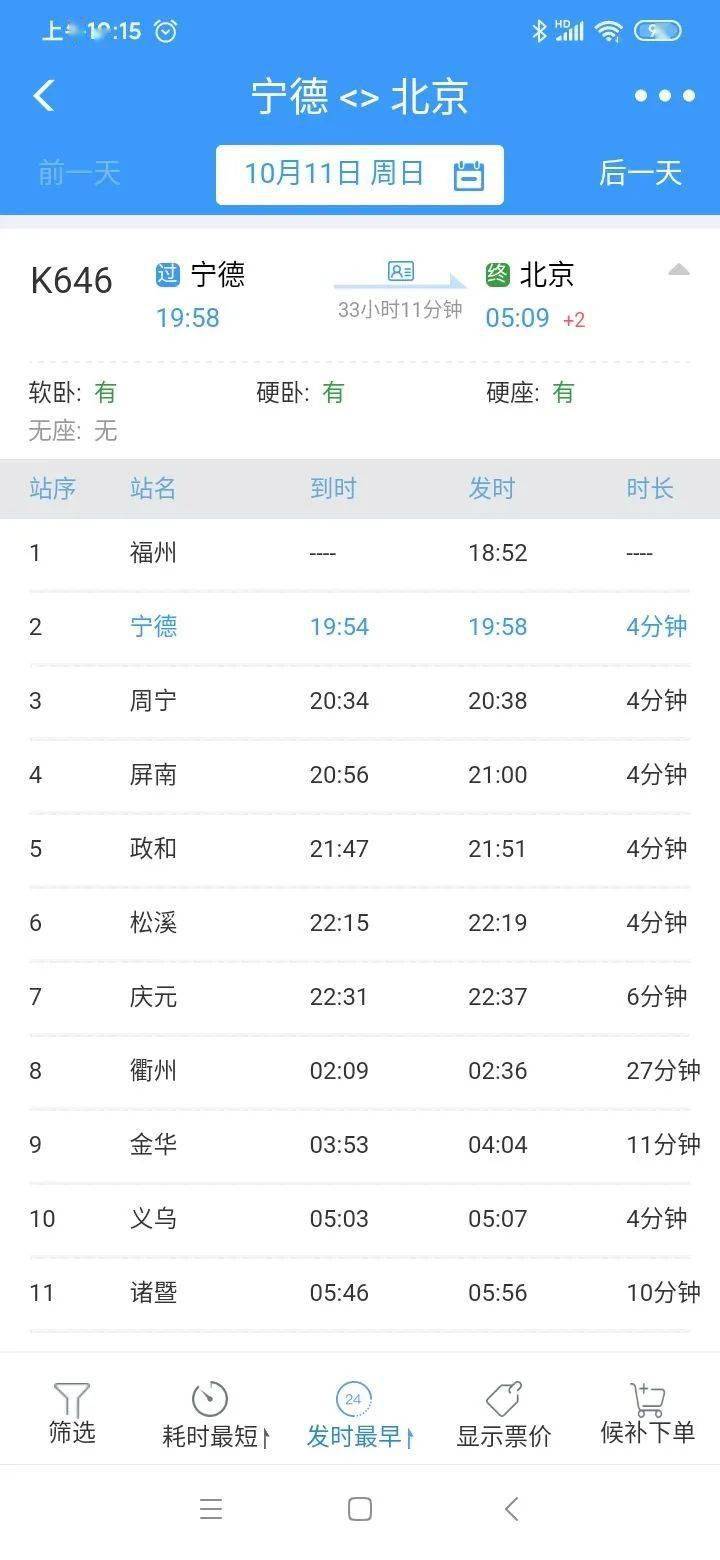This screenshot has height=1560, width=720.
Task: Jump to the next day (后一天)
Action: pyautogui.click(x=640, y=174)
